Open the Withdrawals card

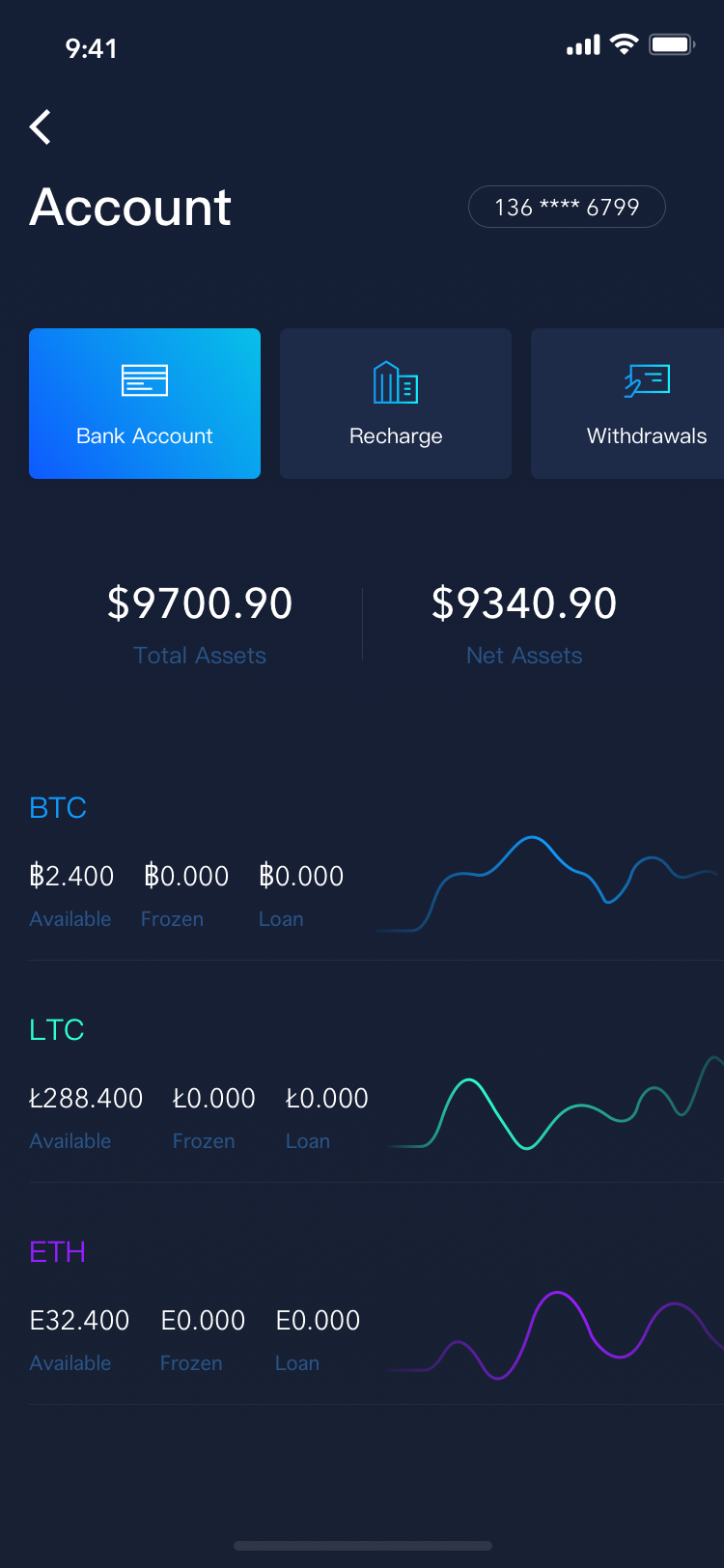pyautogui.click(x=627, y=404)
